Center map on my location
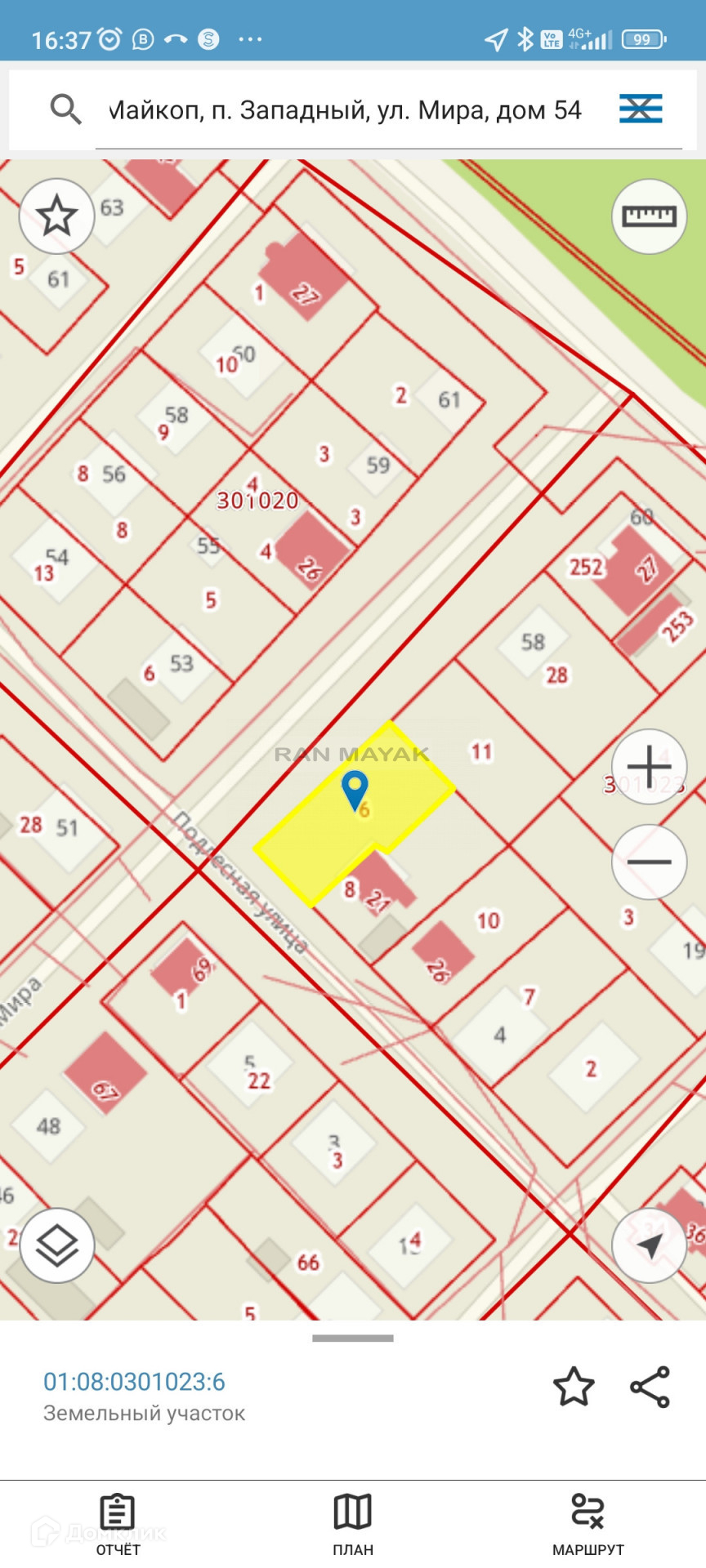The width and height of the screenshot is (706, 1568). pos(649,1245)
